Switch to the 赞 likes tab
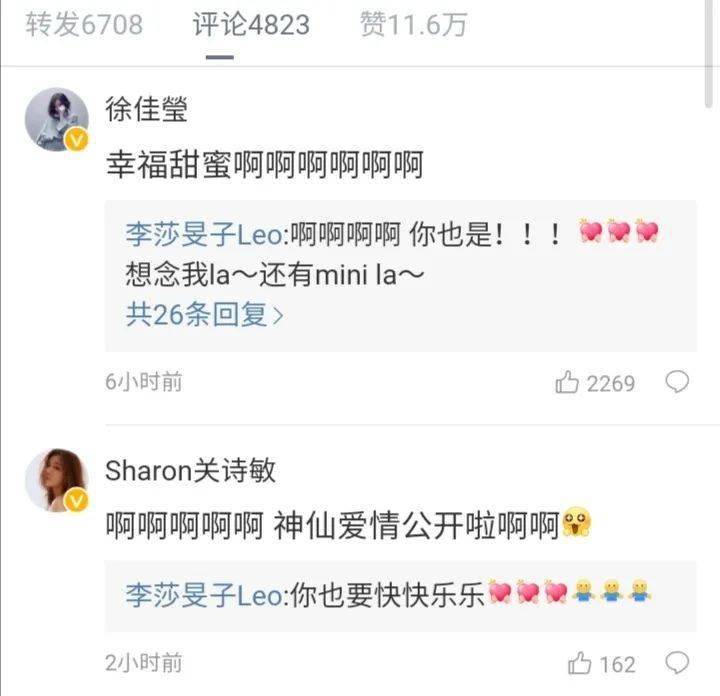720x696 pixels. pos(413,24)
